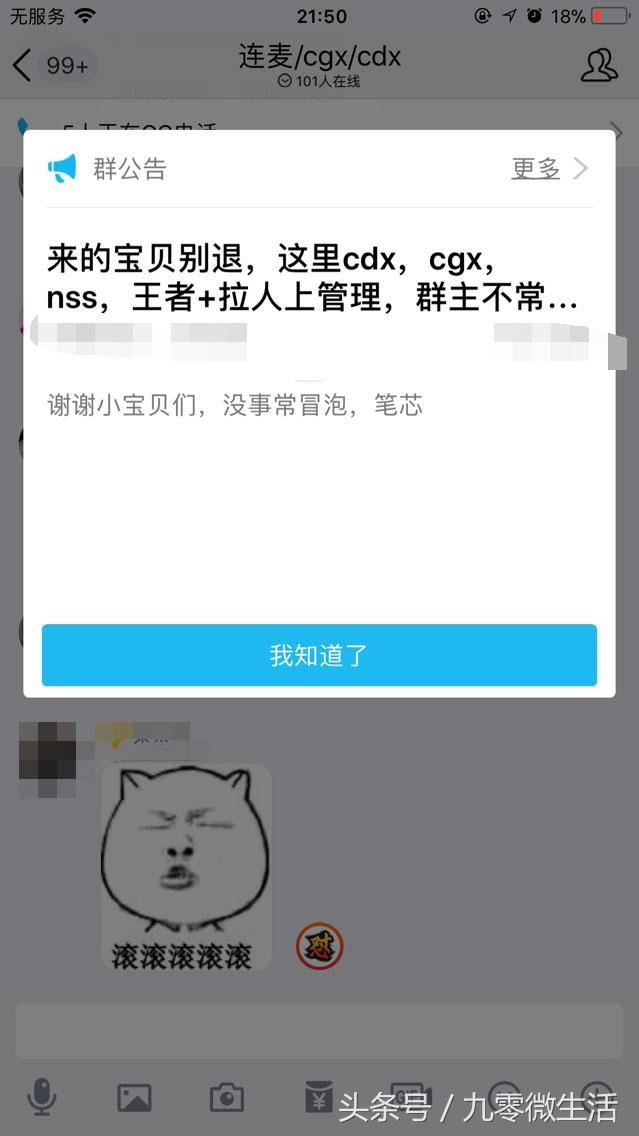Viewport: 639px width, 1136px height.
Task: Tap the microphone voice input icon
Action: coord(41,1097)
